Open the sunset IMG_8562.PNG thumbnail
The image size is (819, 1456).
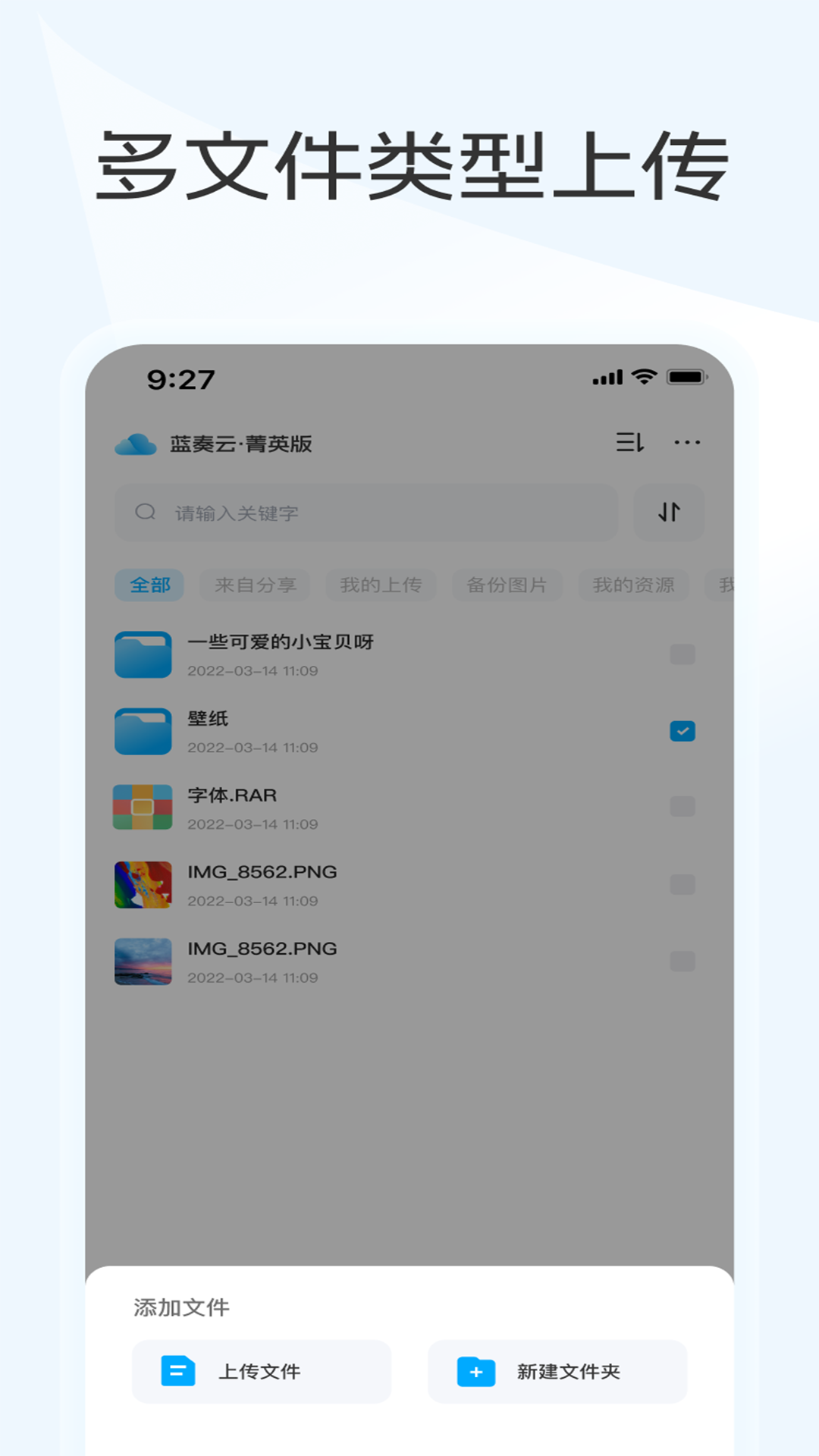click(x=143, y=959)
